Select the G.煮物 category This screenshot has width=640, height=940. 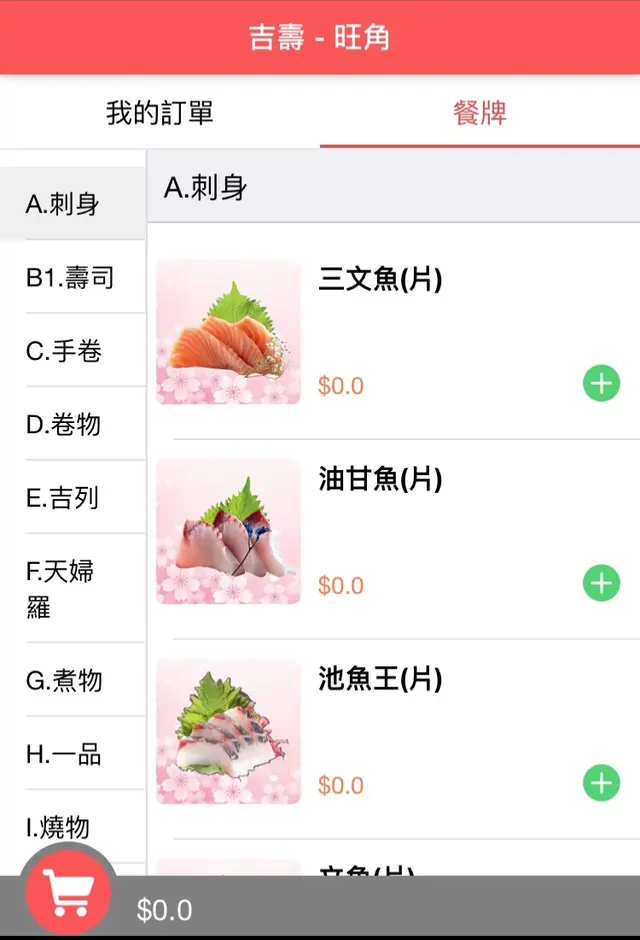64,681
